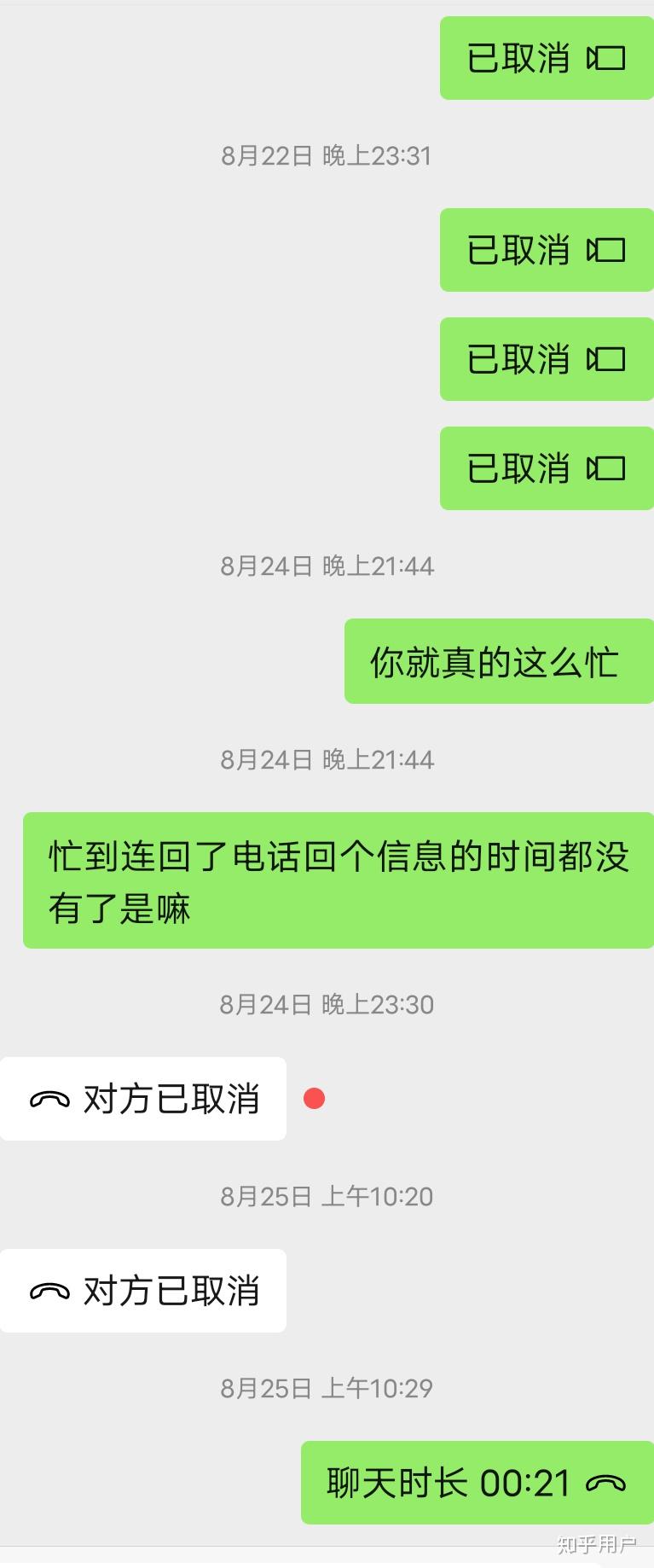Open 对方已取消 call record under 8月25日 上午10:20
Viewport: 654px width, 1568px height.
pos(143,1291)
